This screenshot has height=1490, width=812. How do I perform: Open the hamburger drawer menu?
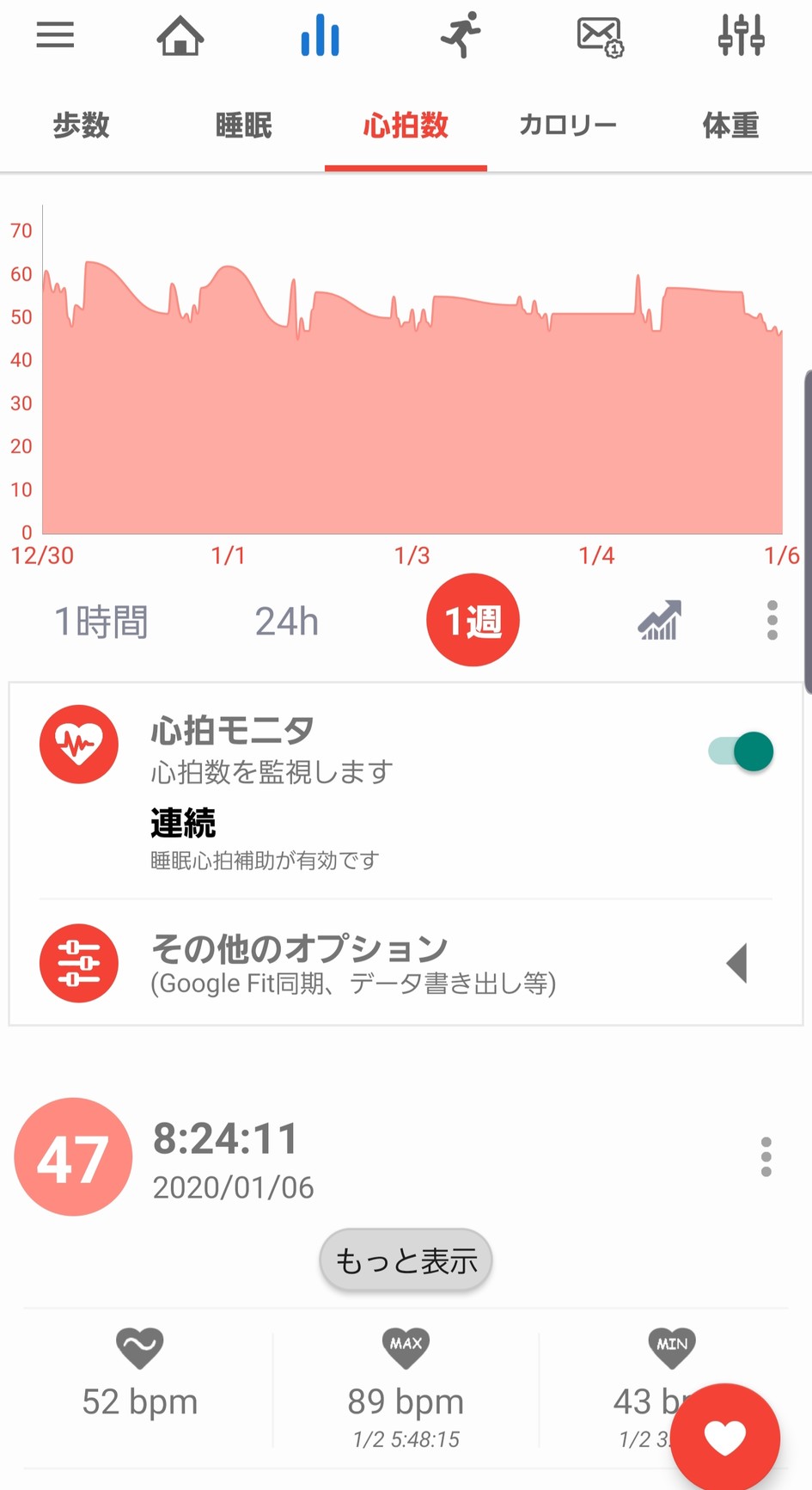tap(55, 36)
